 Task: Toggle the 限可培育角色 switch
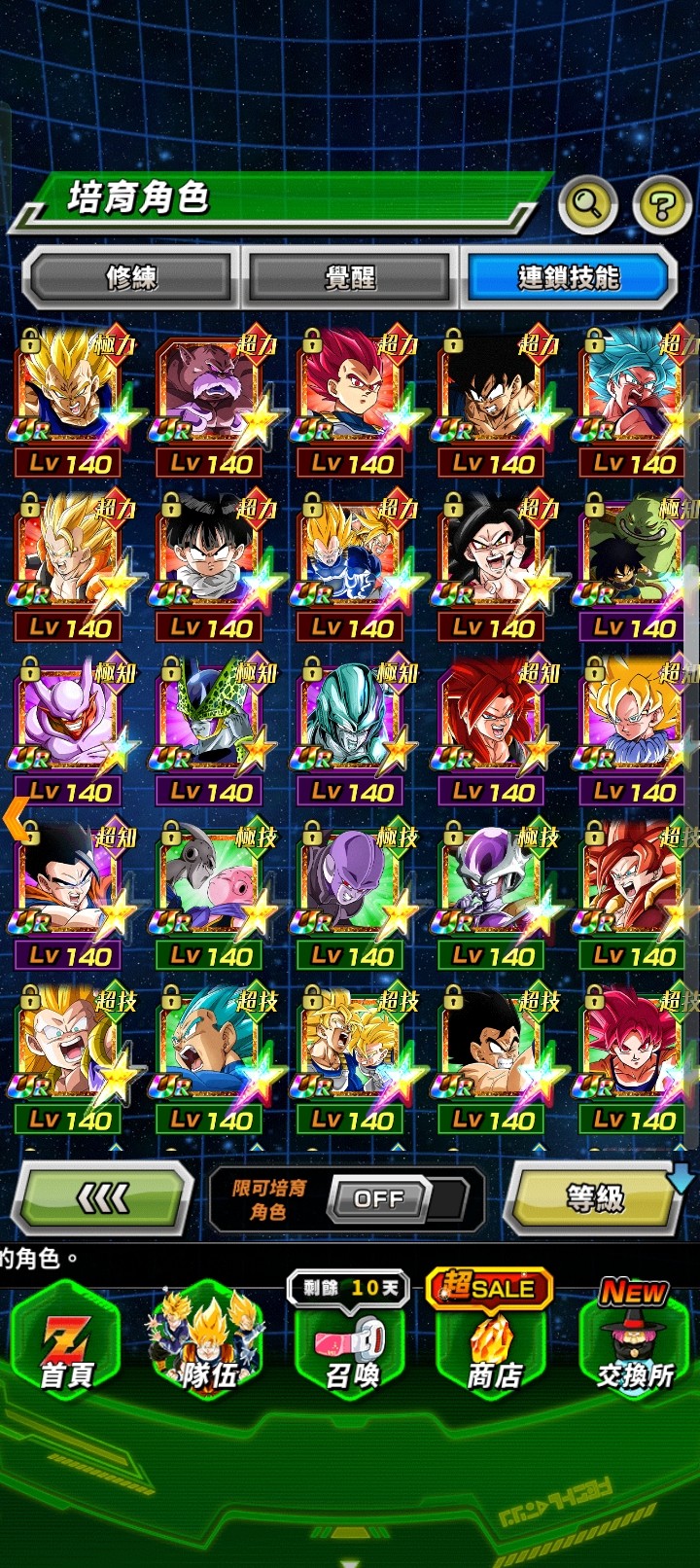381,1199
